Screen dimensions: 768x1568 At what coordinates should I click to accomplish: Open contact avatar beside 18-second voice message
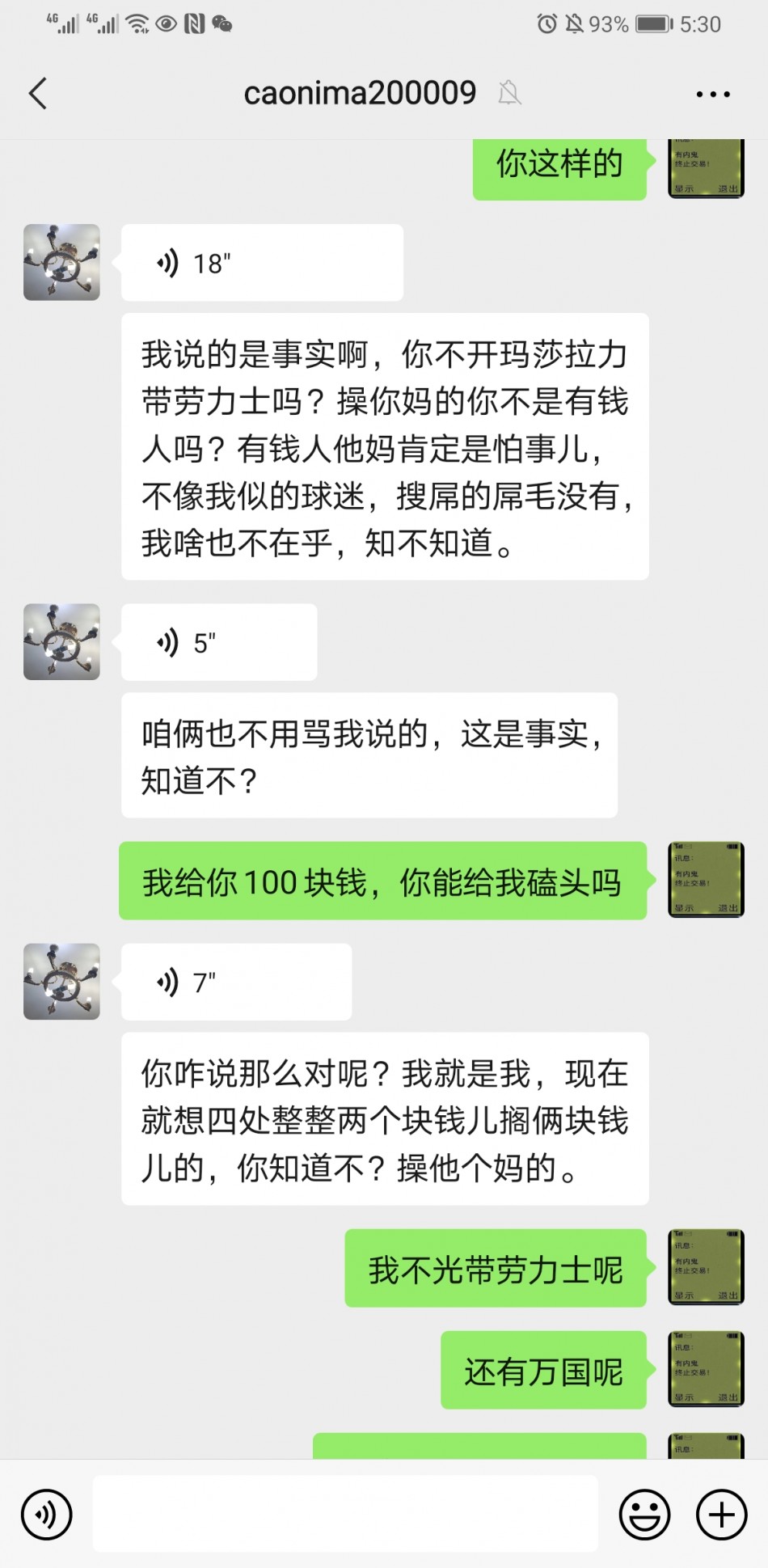click(x=61, y=262)
